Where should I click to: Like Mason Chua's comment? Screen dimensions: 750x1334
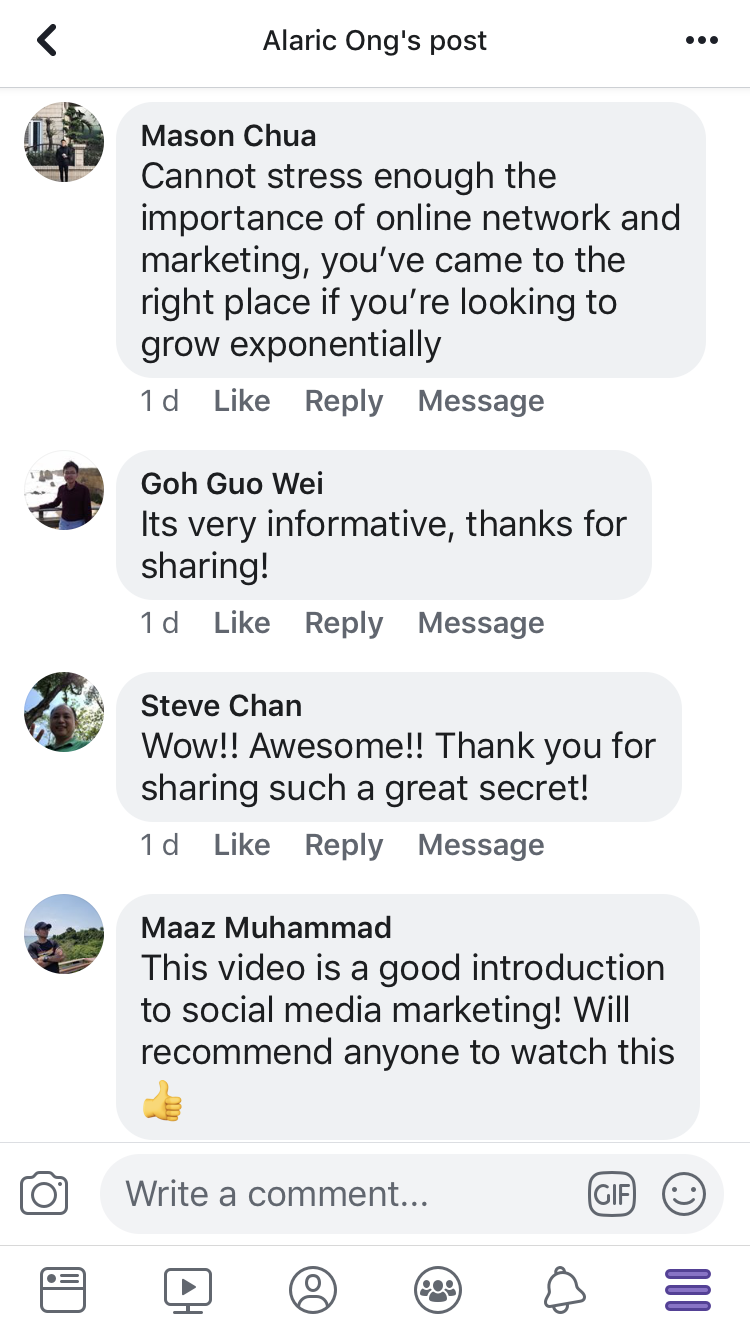[242, 401]
